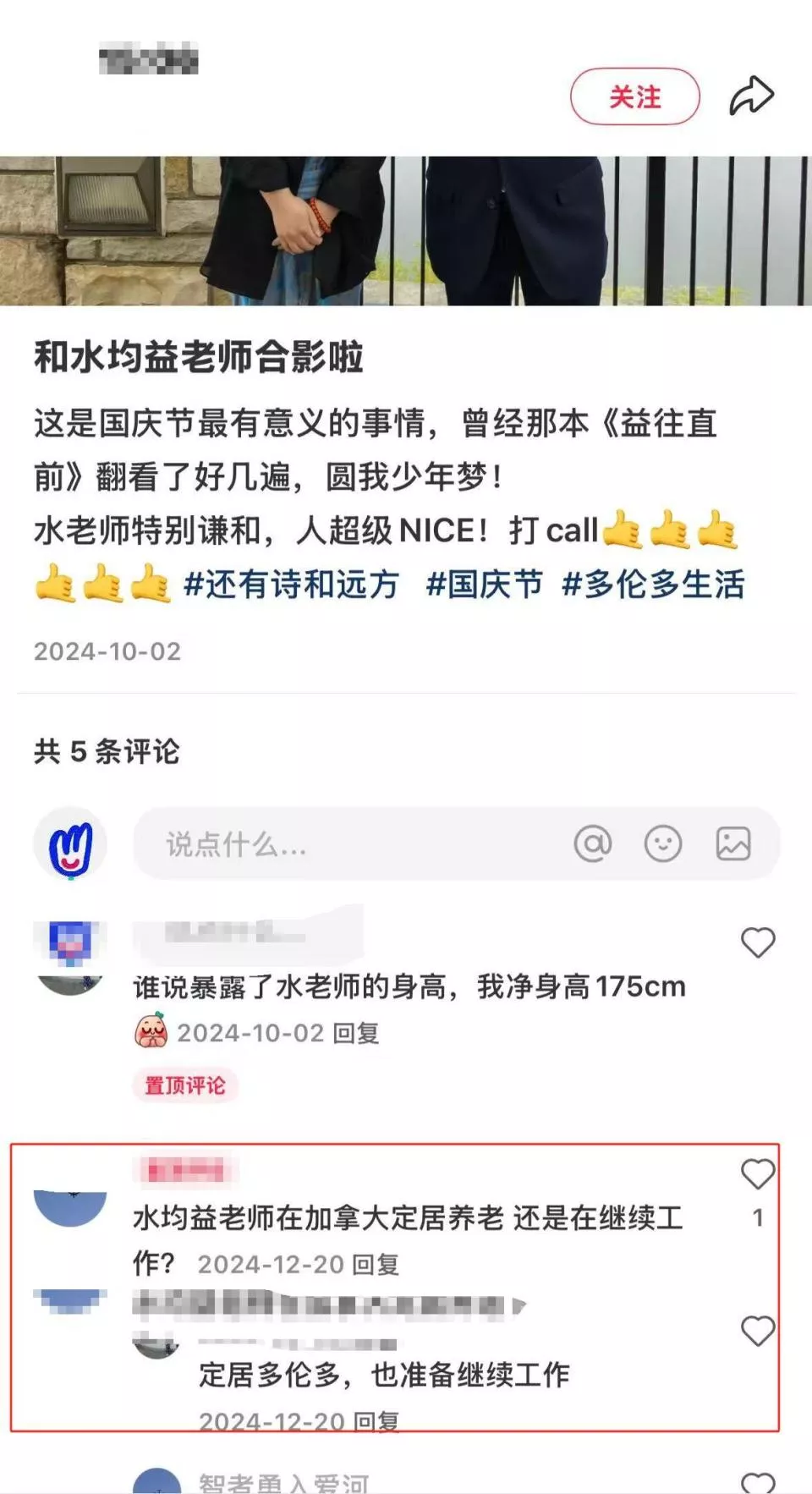The height and width of the screenshot is (1494, 812).
Task: Open the emoji picker in comment box
Action: [x=663, y=843]
